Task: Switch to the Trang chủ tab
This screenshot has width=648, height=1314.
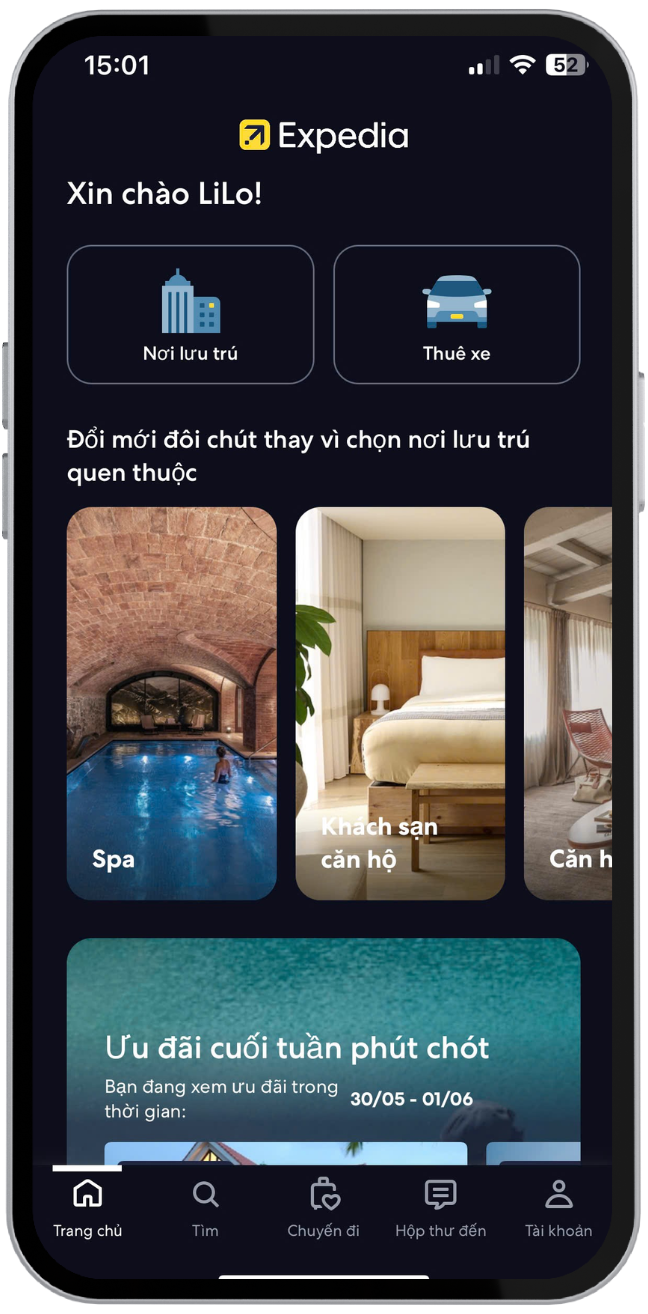Action: coord(88,1207)
